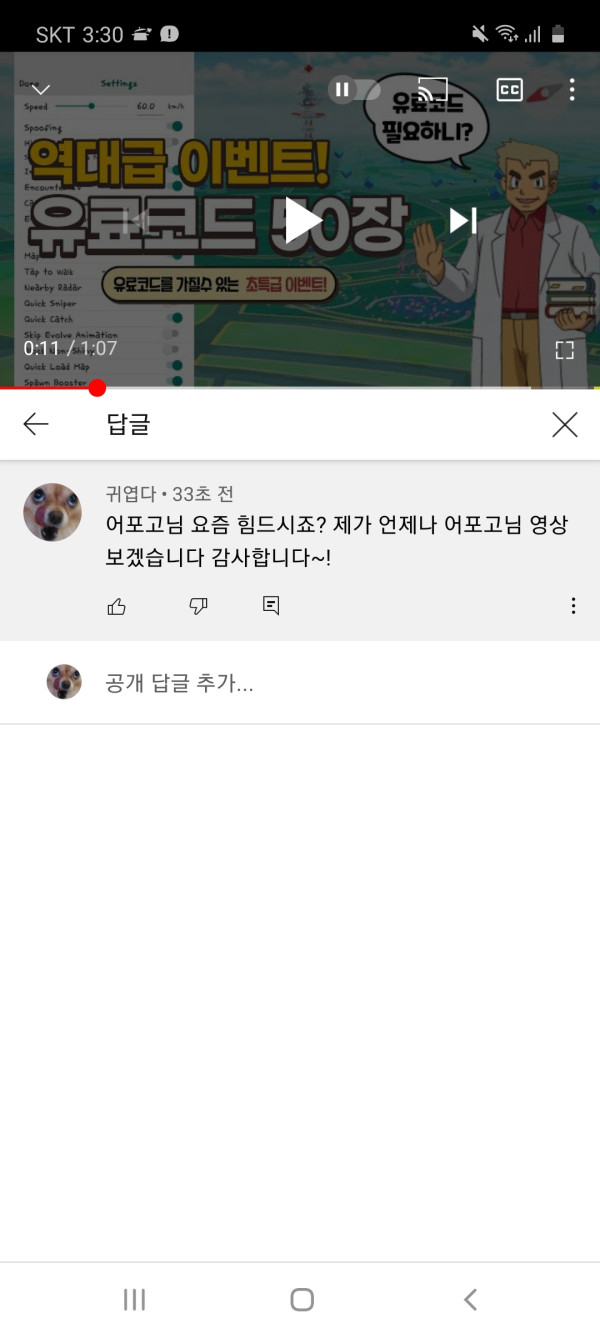Open the recent apps view
600x1333 pixels.
pos(134,1299)
